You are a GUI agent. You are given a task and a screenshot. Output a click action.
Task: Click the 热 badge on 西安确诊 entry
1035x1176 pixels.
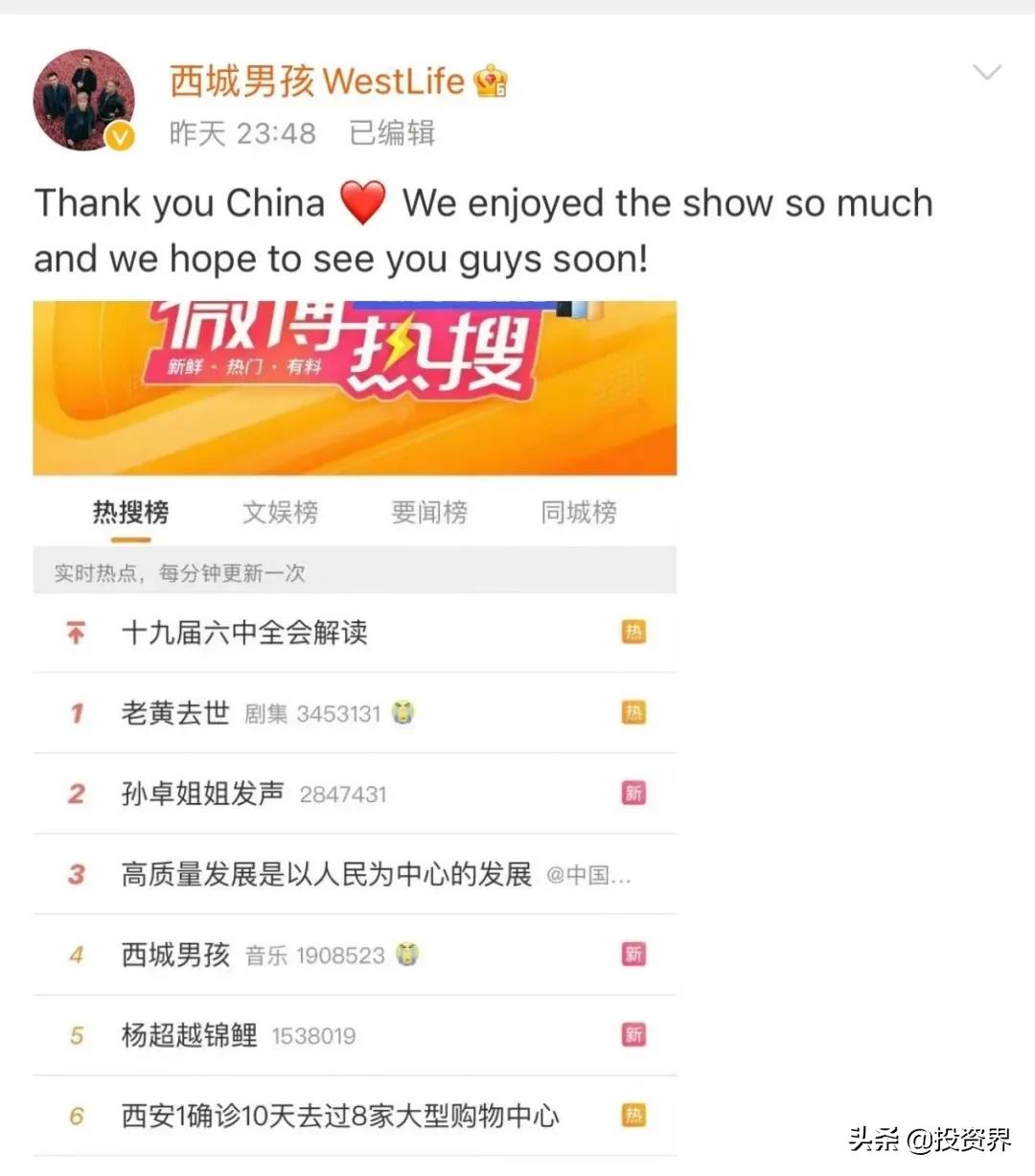[x=632, y=1115]
